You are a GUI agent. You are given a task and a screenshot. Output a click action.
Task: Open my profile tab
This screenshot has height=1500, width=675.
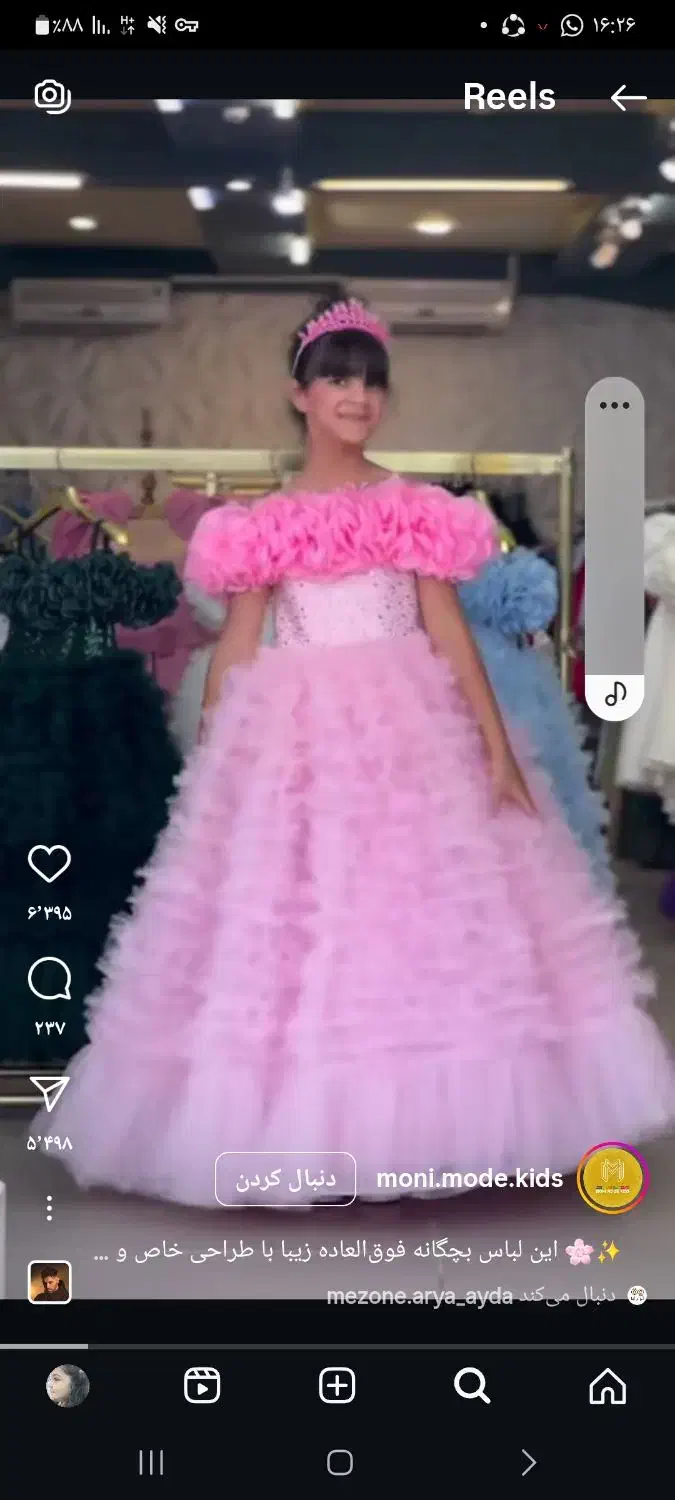coord(67,1386)
